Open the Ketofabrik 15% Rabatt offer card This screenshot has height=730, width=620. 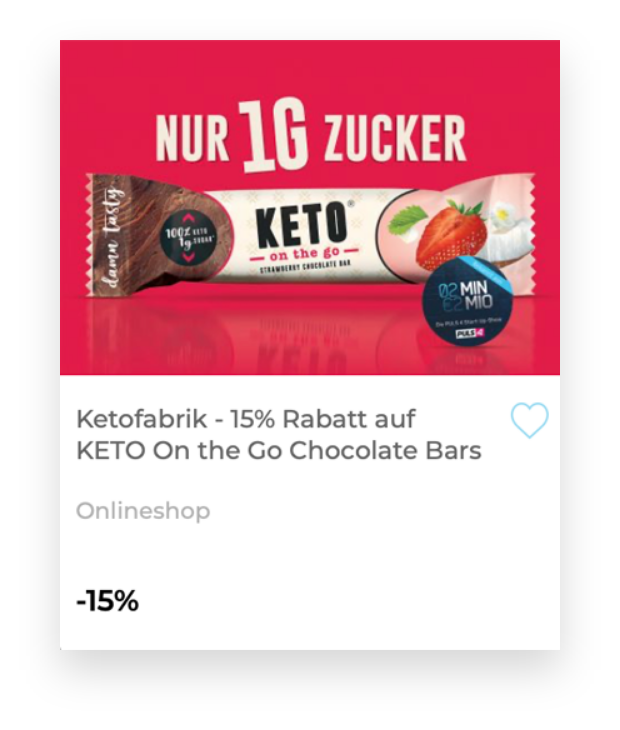[280, 435]
